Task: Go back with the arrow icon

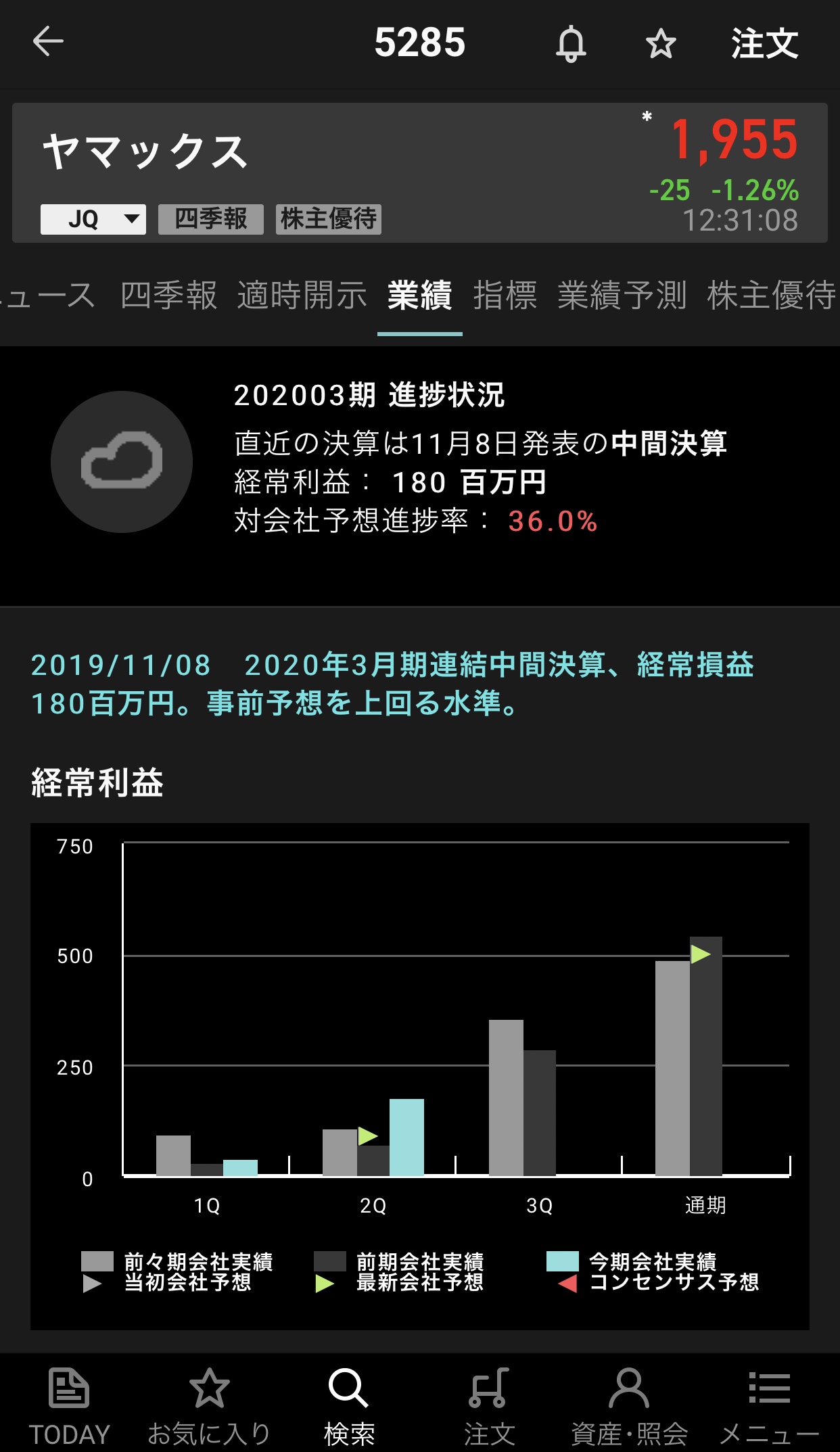Action: (48, 42)
